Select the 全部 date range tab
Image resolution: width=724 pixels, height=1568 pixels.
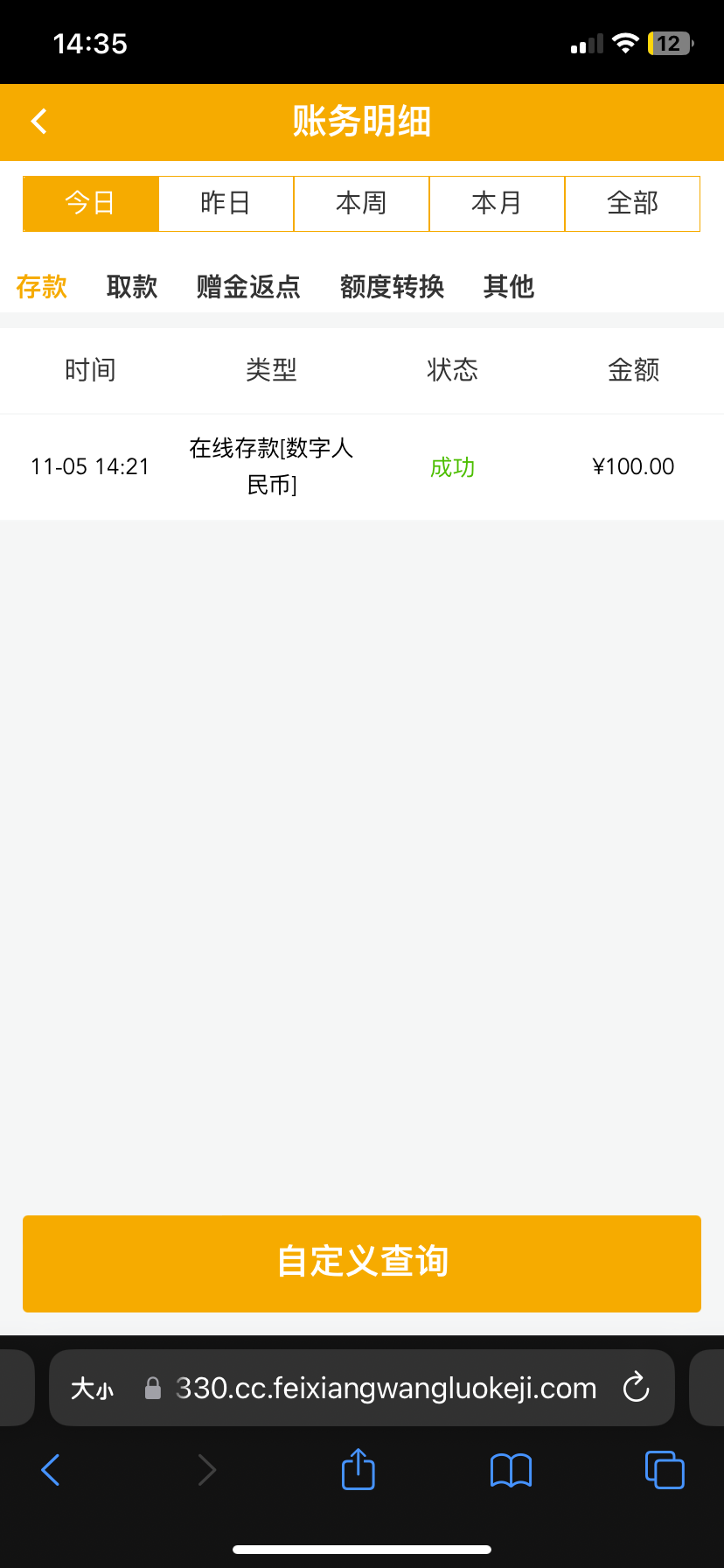[632, 203]
